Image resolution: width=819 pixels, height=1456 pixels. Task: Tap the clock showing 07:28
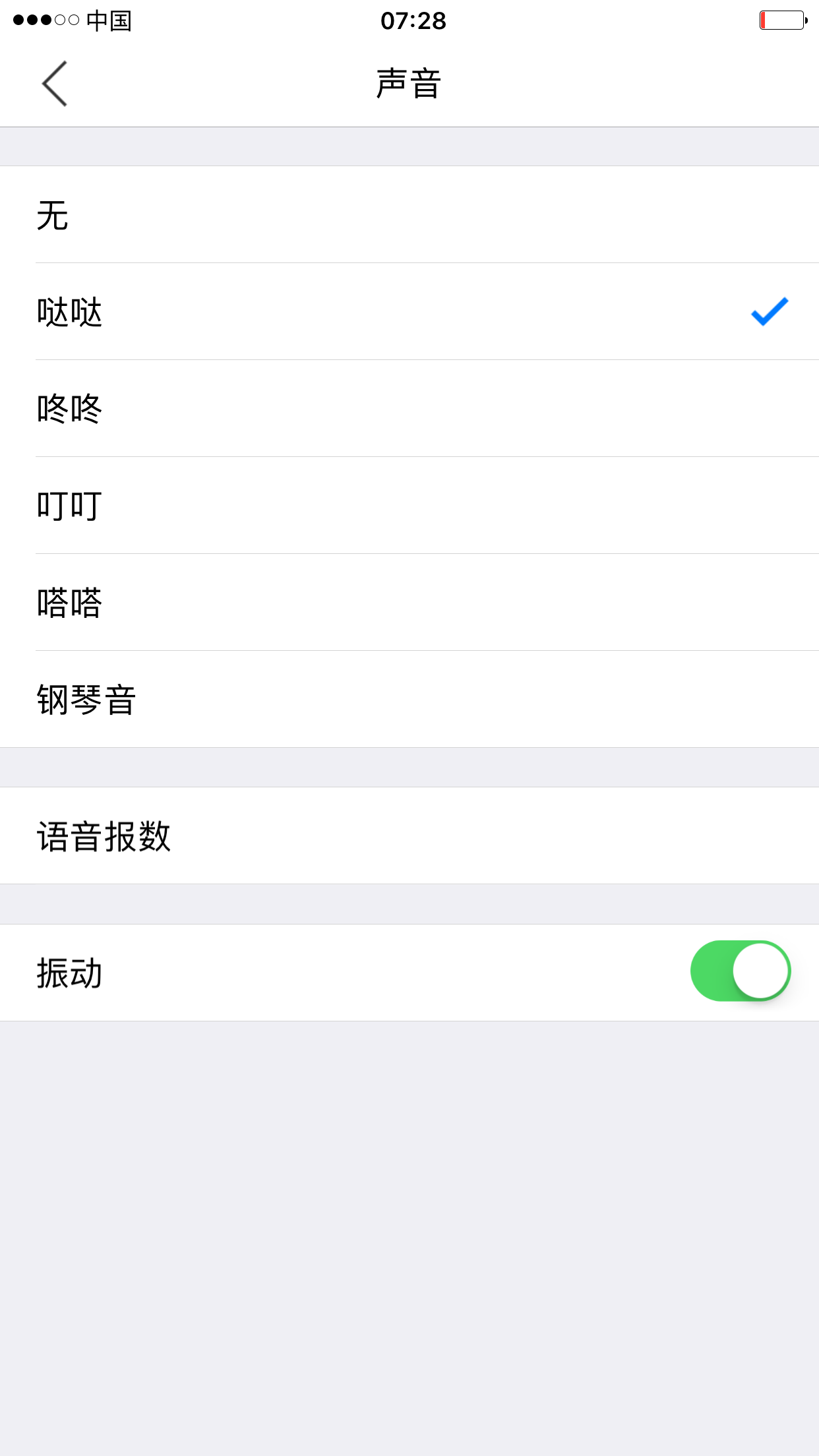click(x=409, y=20)
